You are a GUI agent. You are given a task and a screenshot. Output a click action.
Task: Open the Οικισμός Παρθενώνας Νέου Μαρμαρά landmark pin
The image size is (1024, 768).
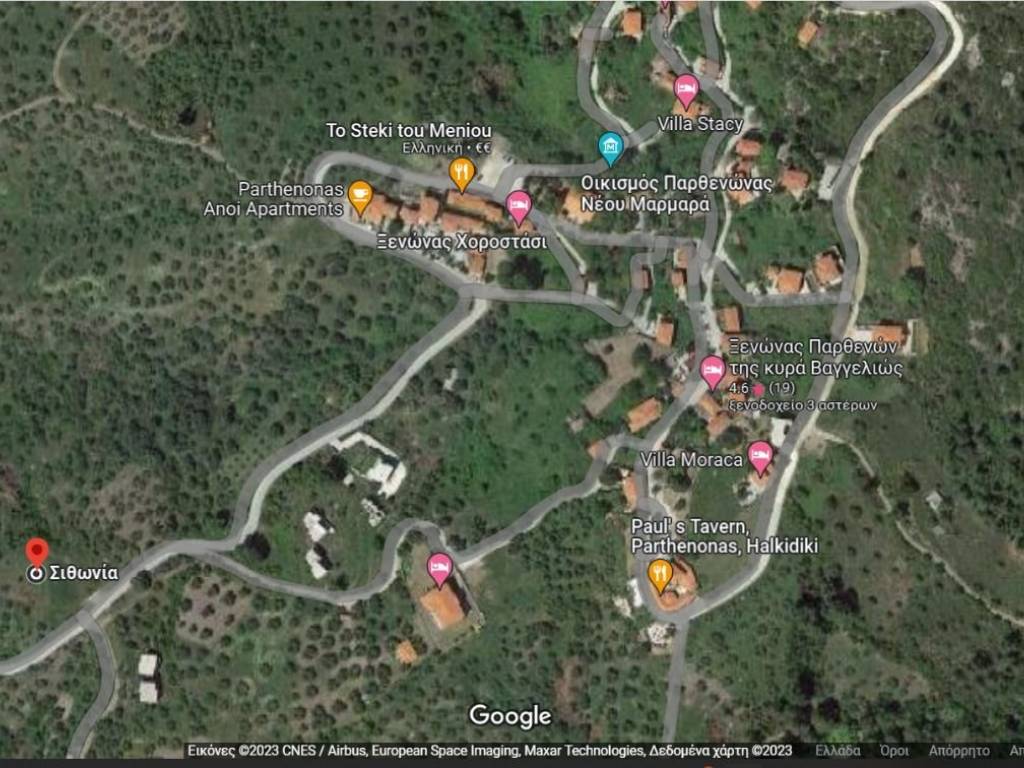pos(611,148)
